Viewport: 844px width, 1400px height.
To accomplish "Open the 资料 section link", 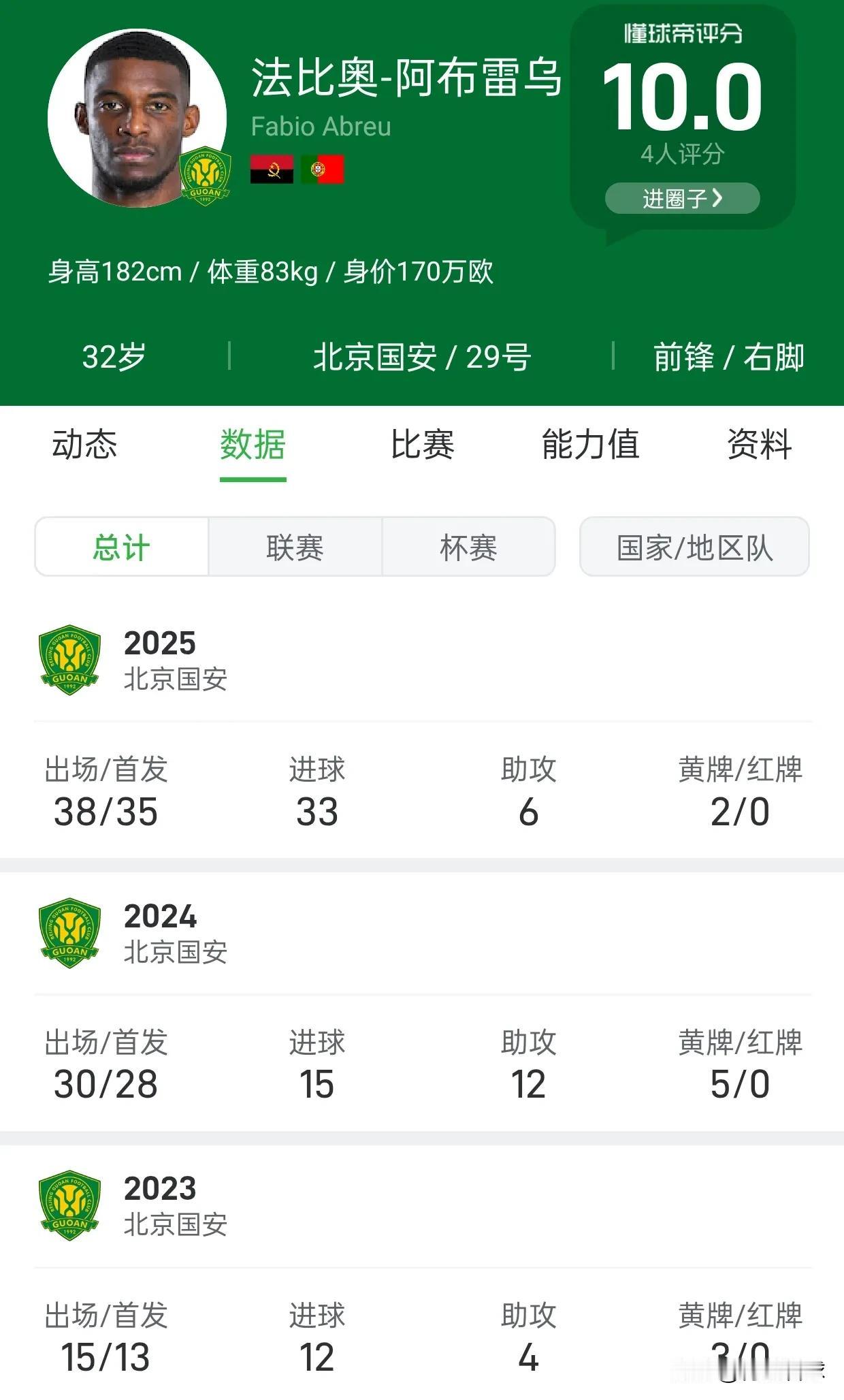I will click(x=759, y=445).
